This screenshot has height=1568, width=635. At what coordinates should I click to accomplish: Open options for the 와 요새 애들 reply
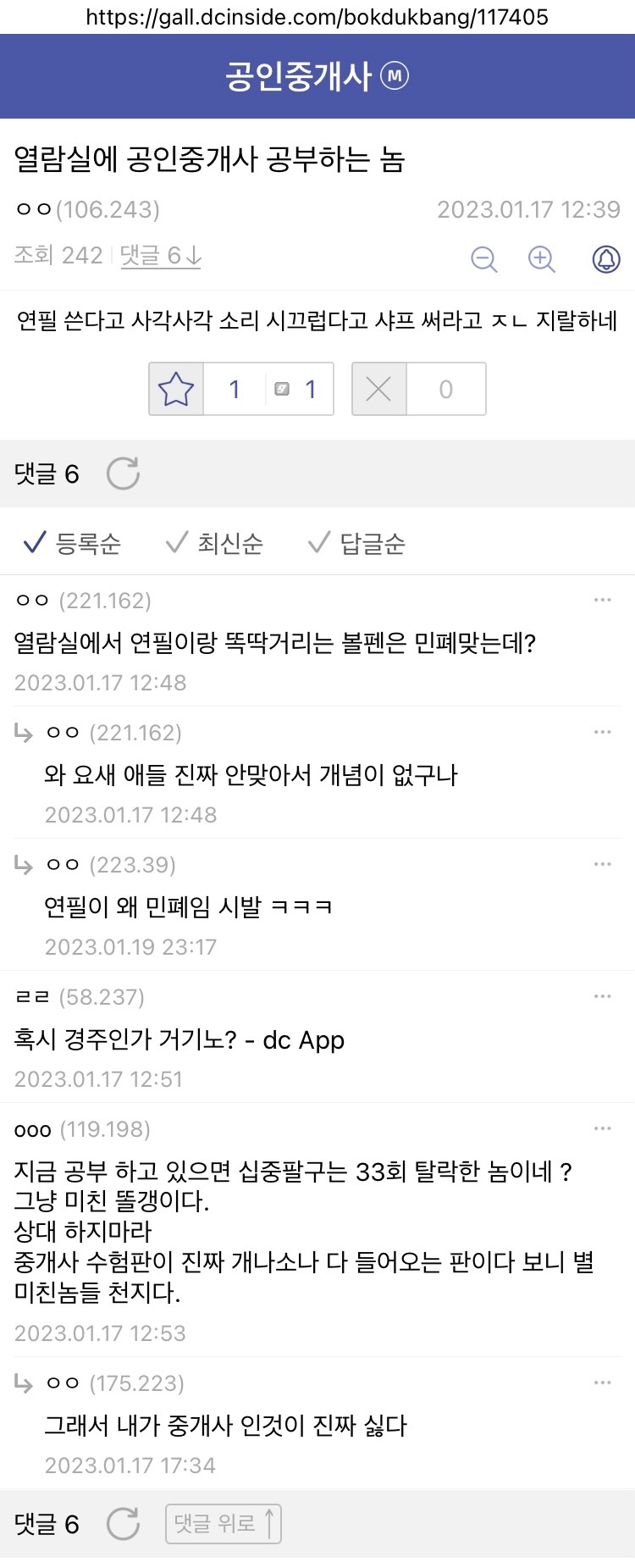602,732
